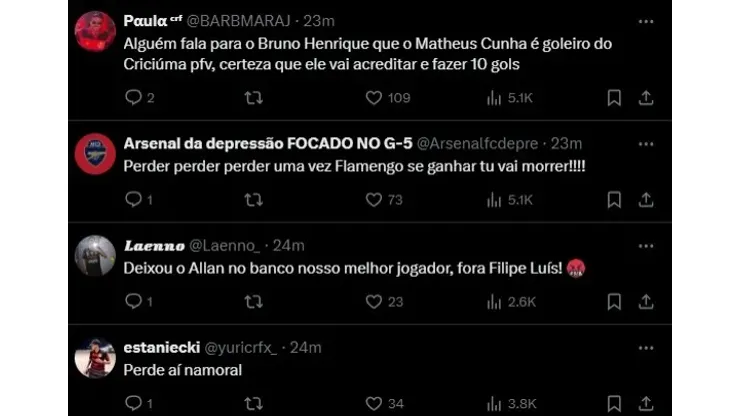Open more options on Arsenal da depressão tweet
This screenshot has width=740, height=416.
point(646,144)
